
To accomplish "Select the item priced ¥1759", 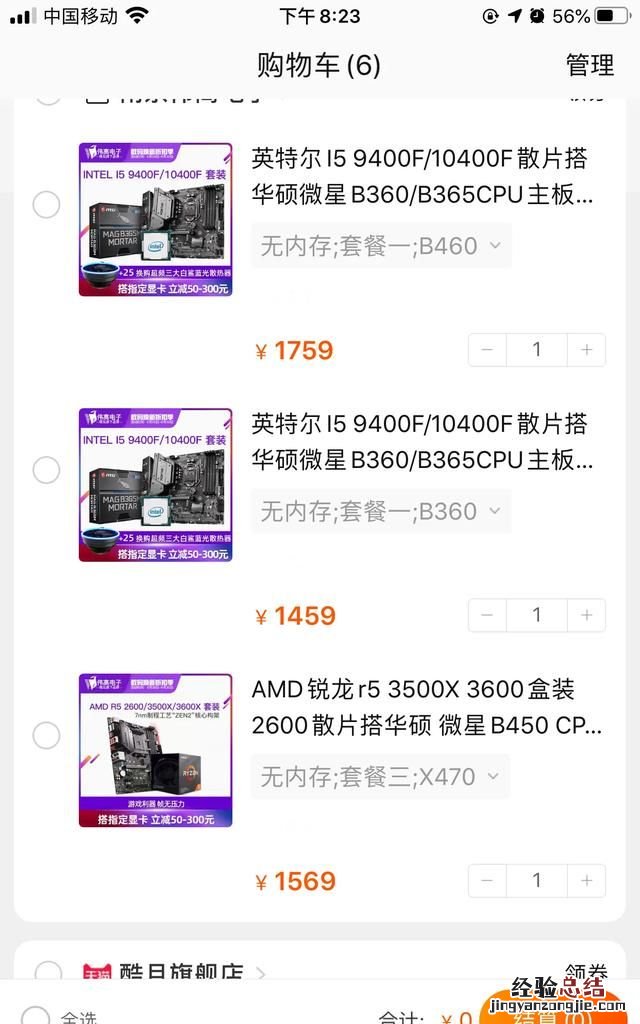I will pos(46,205).
